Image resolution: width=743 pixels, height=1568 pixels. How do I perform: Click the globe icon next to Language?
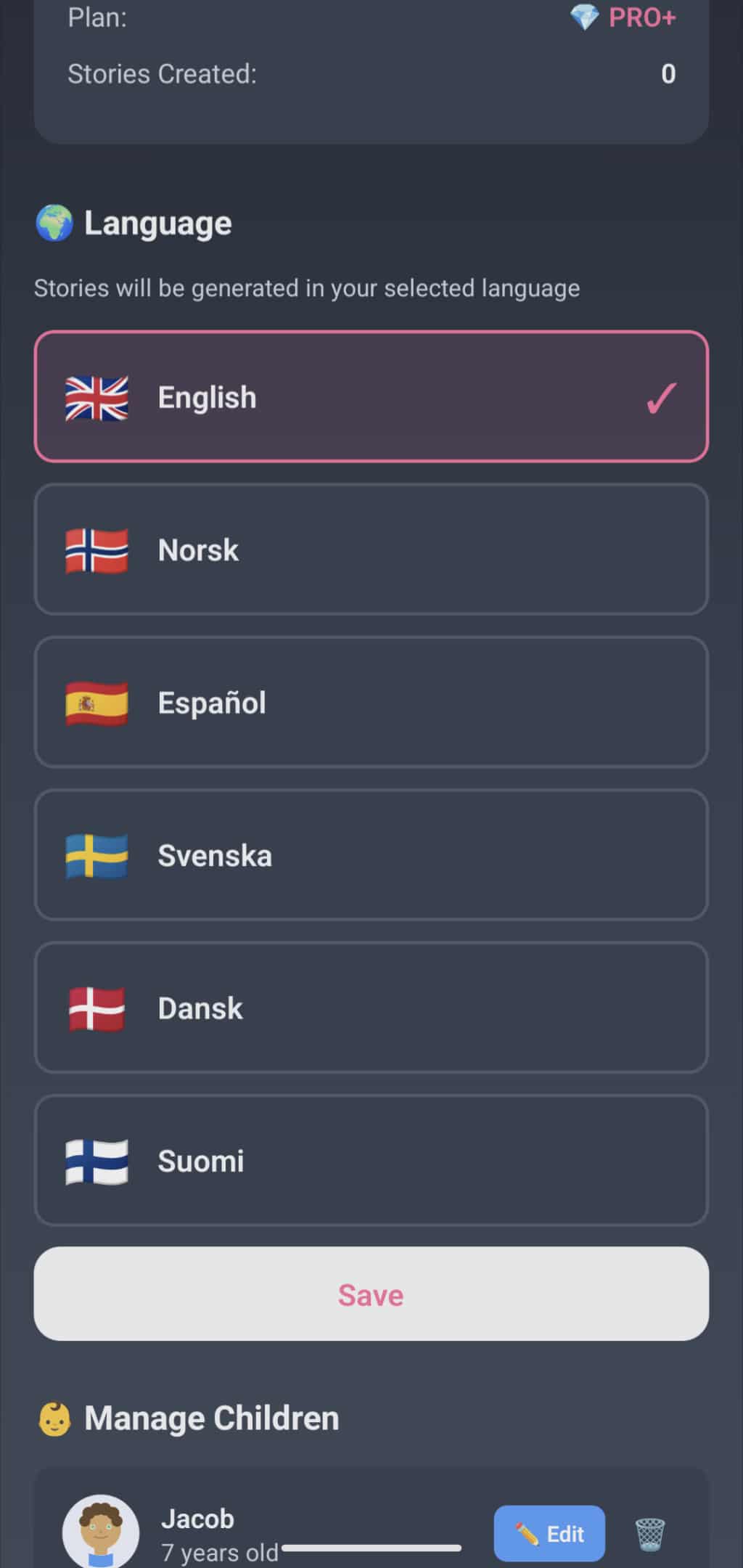click(x=54, y=224)
